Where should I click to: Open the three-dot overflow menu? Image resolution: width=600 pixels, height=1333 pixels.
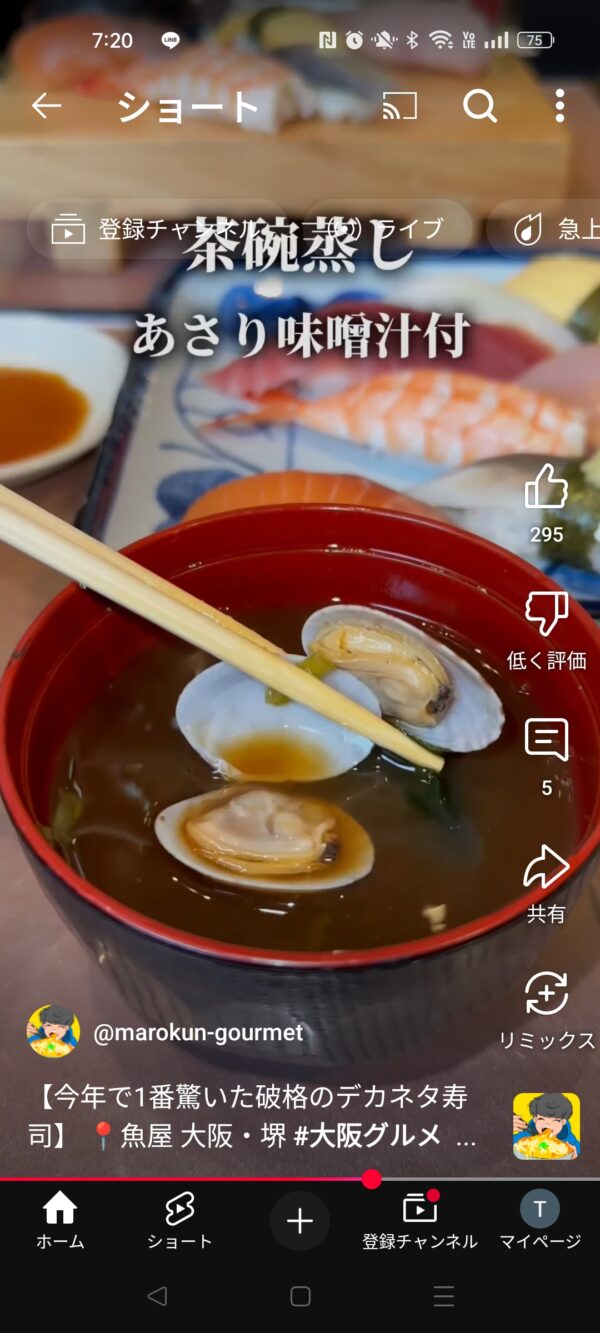[560, 106]
